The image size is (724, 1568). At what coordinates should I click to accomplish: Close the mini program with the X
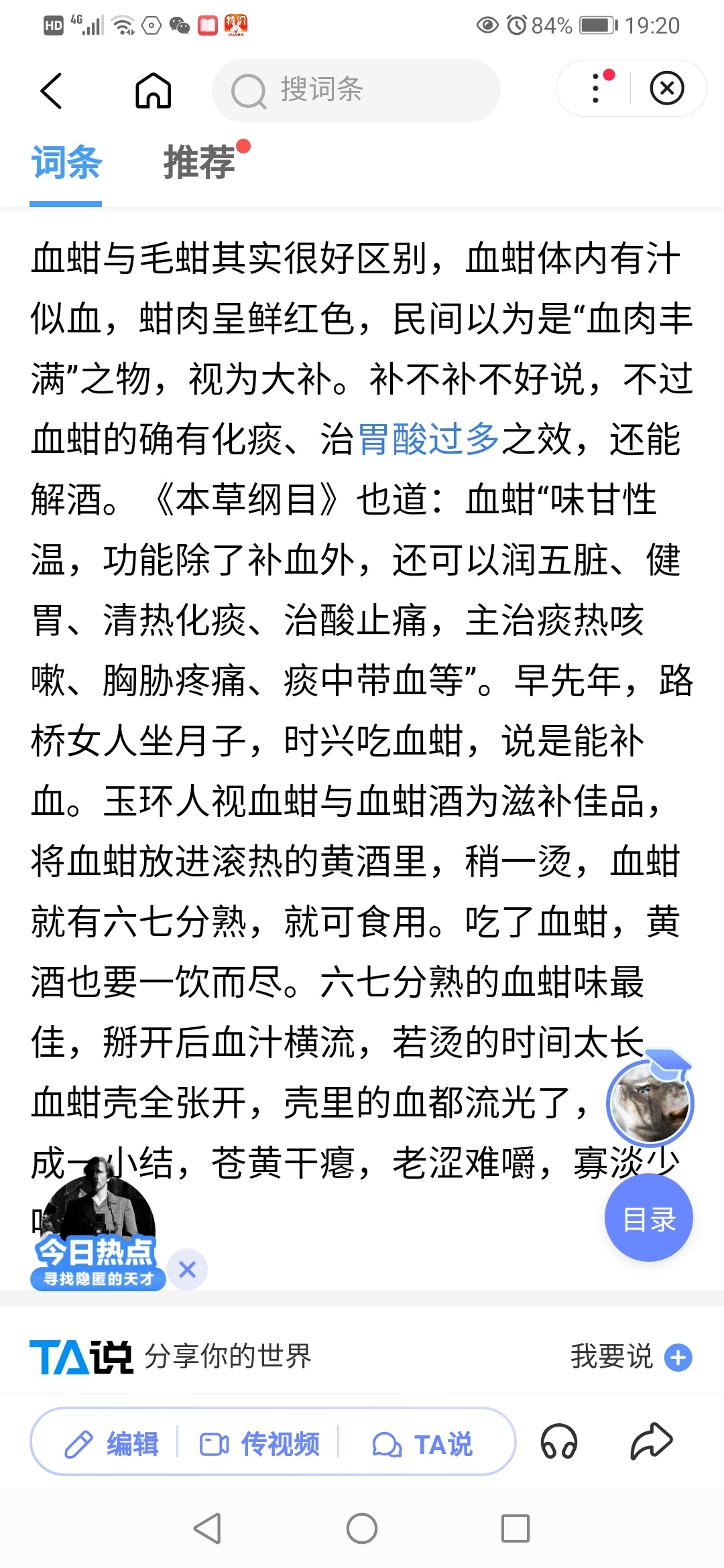[667, 88]
